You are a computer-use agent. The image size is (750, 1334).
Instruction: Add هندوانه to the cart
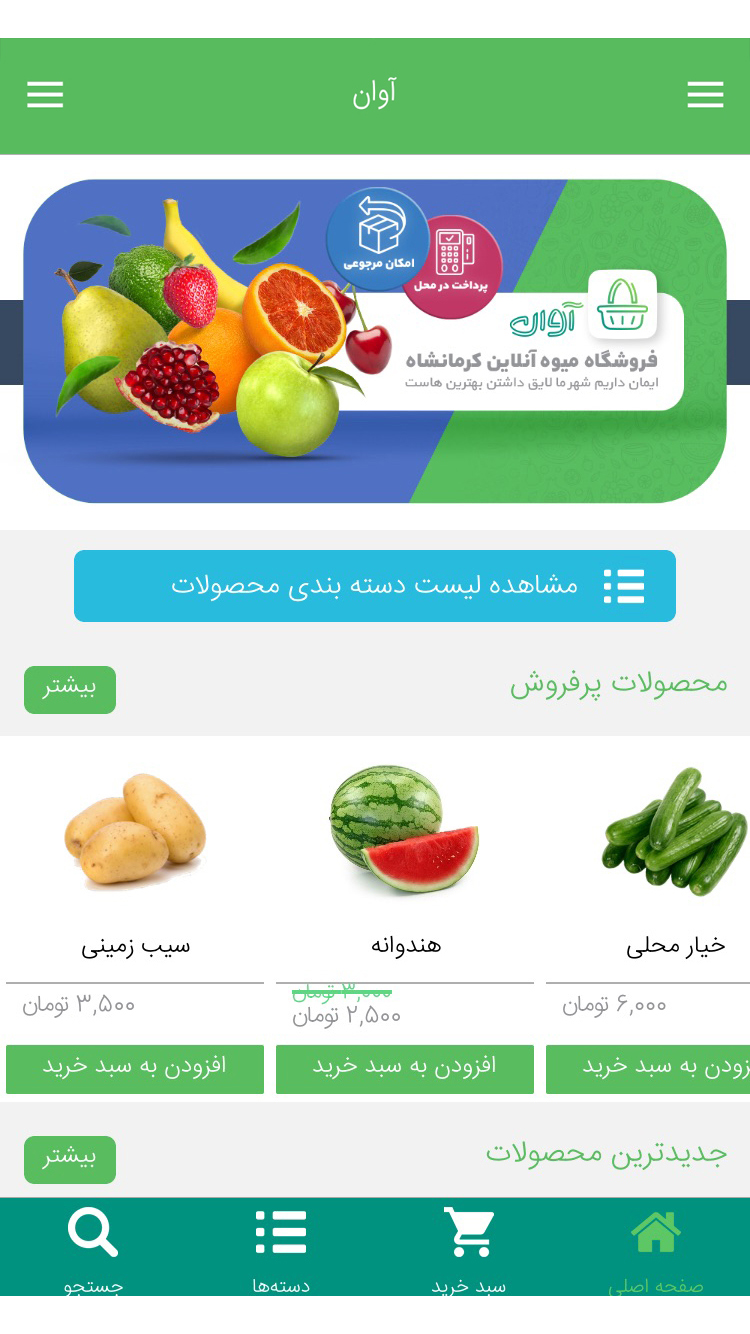tap(405, 1068)
